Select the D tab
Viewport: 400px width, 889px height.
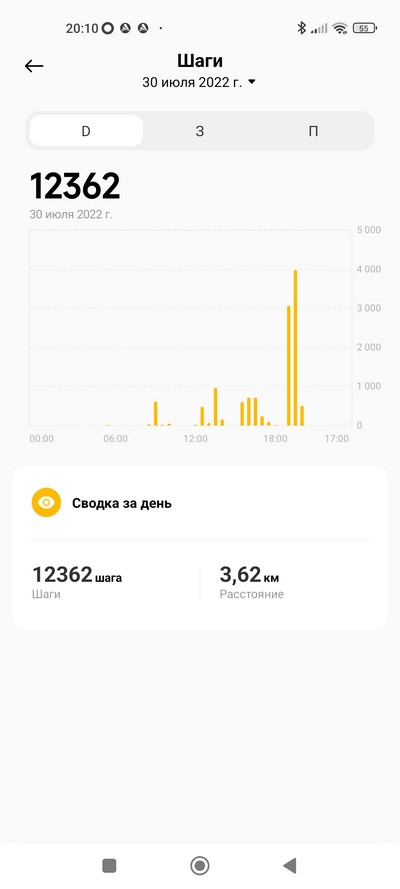[x=86, y=131]
